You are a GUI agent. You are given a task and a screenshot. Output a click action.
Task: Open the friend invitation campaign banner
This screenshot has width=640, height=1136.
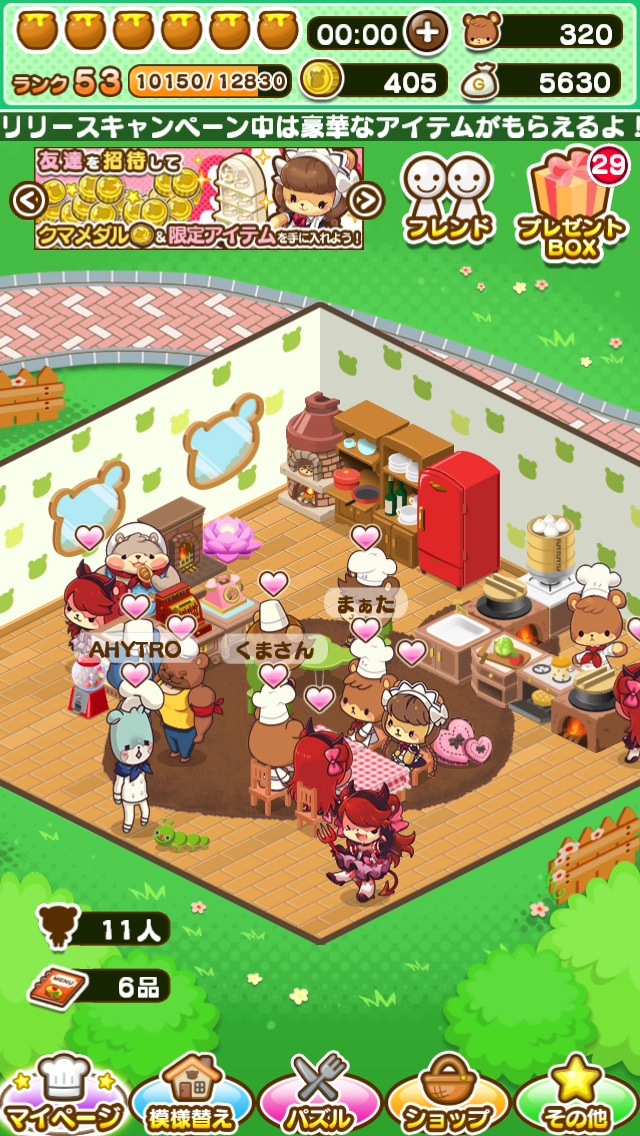click(198, 199)
